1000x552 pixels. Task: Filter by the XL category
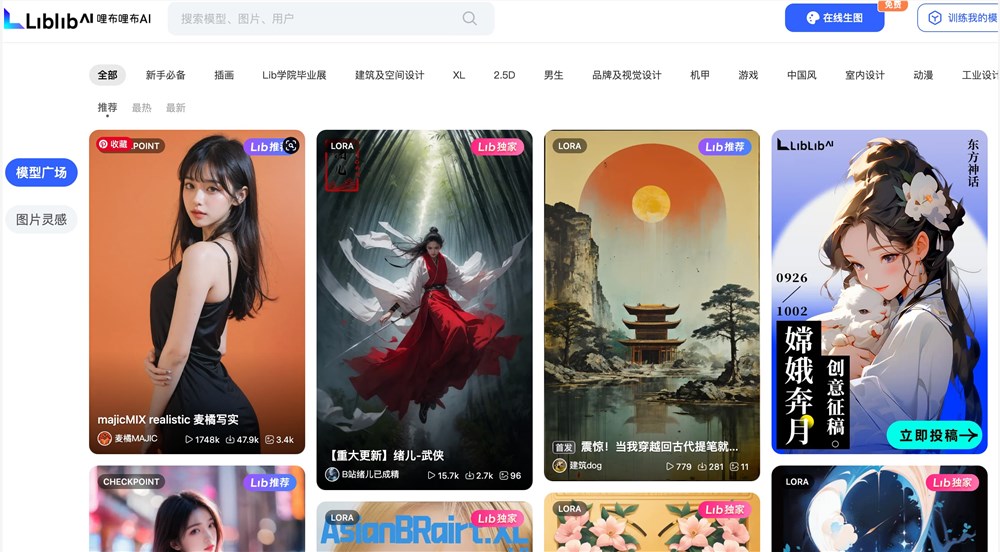[458, 75]
